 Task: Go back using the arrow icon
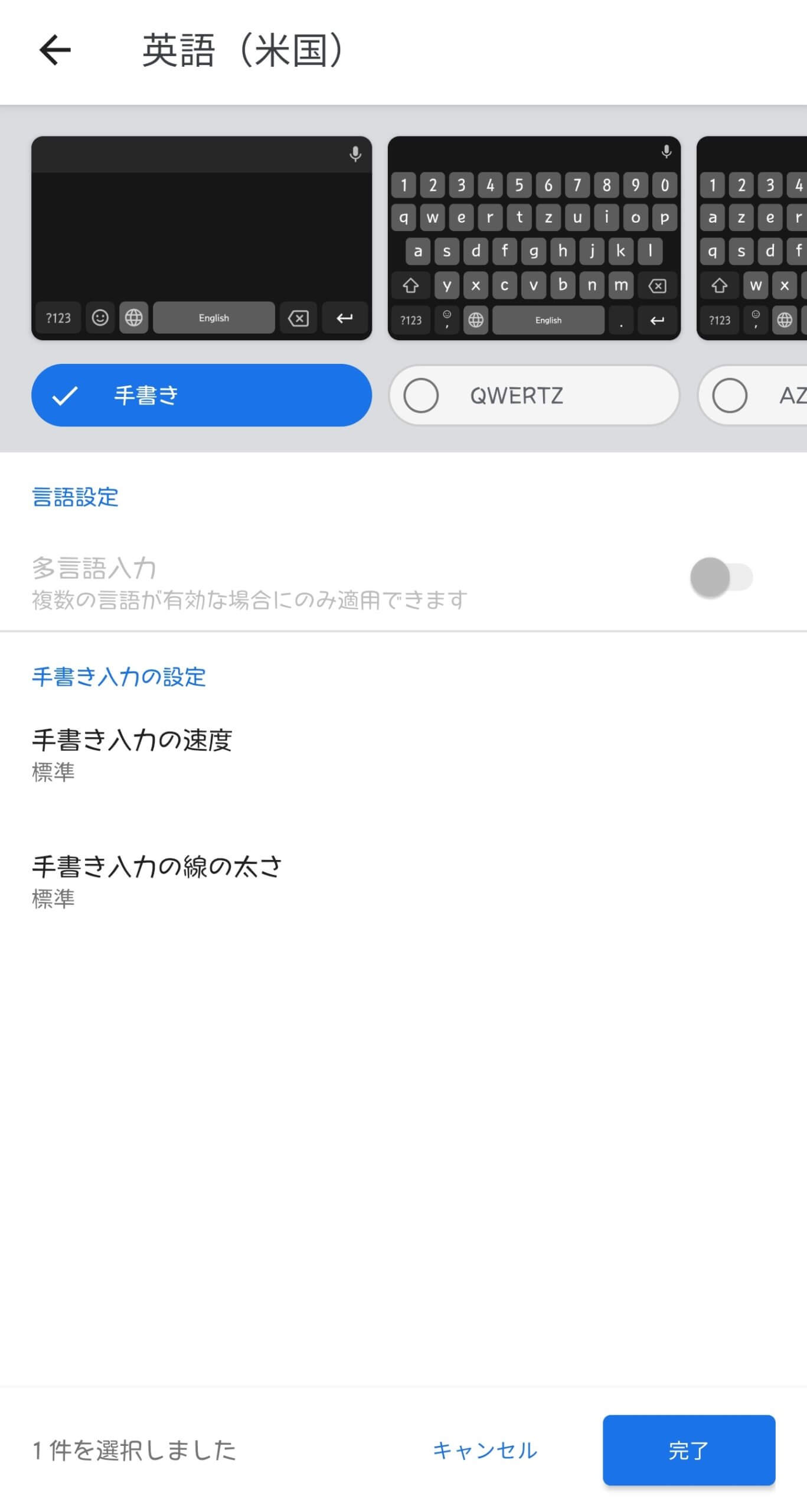[x=55, y=50]
